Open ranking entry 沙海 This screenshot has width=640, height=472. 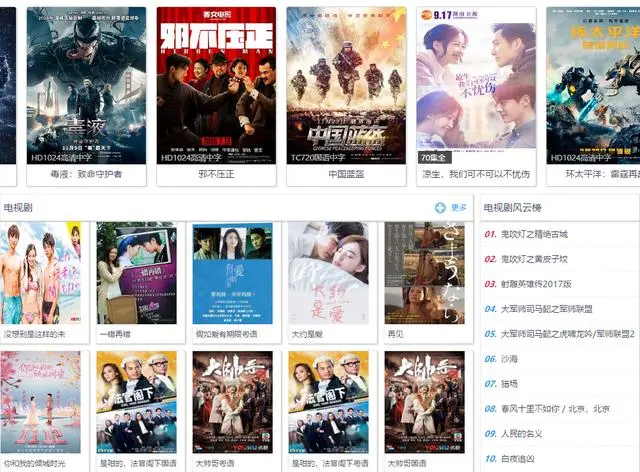click(x=509, y=358)
